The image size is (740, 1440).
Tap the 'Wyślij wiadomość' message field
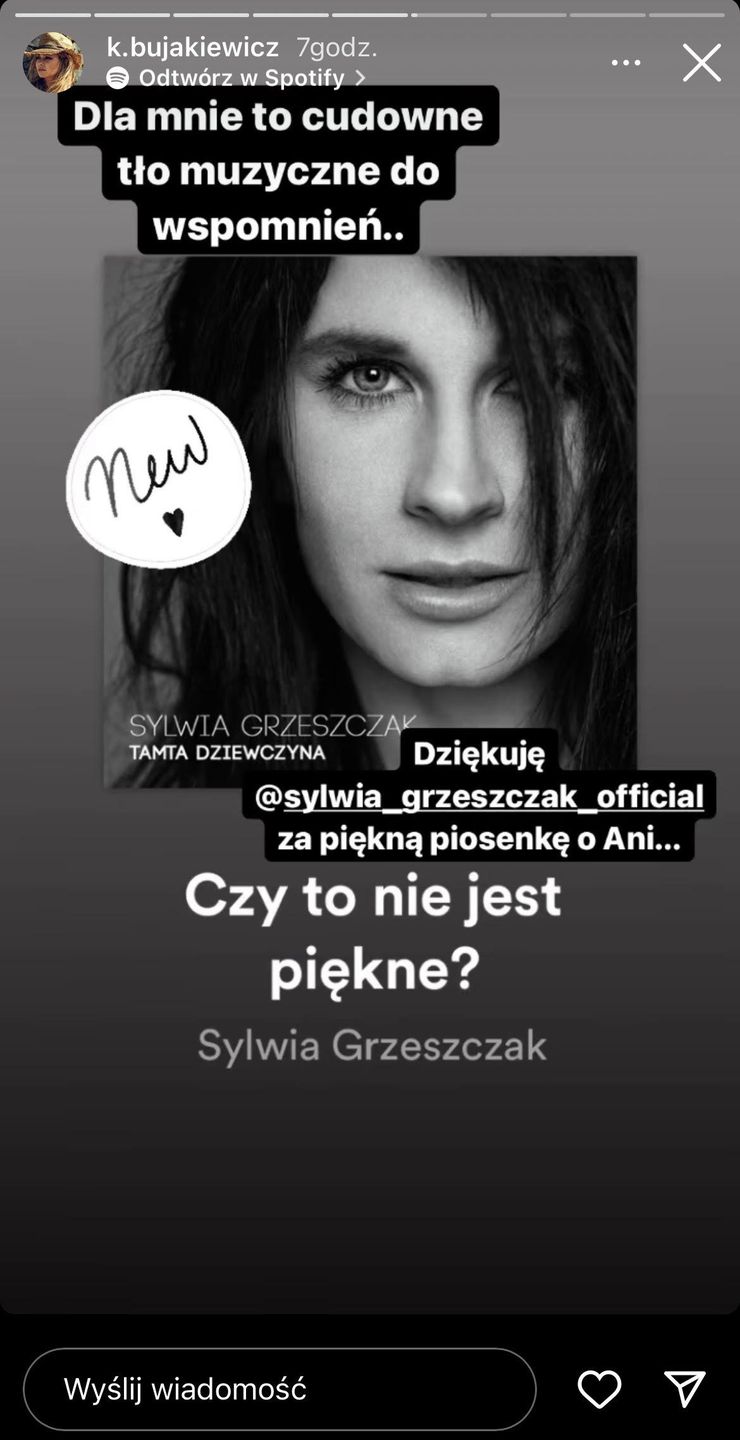(280, 1388)
